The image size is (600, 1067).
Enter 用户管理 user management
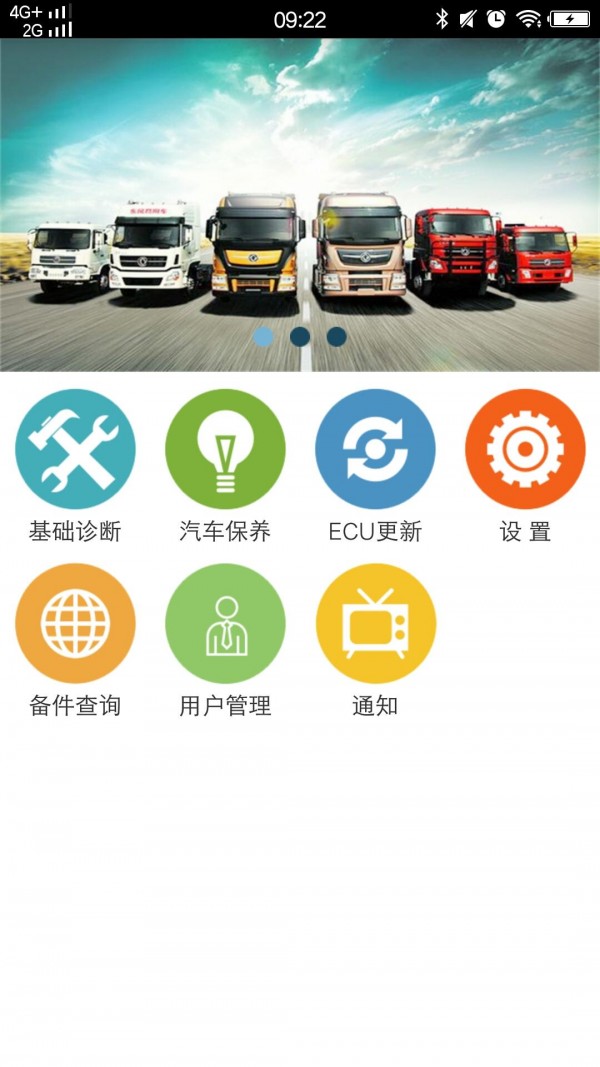click(225, 623)
